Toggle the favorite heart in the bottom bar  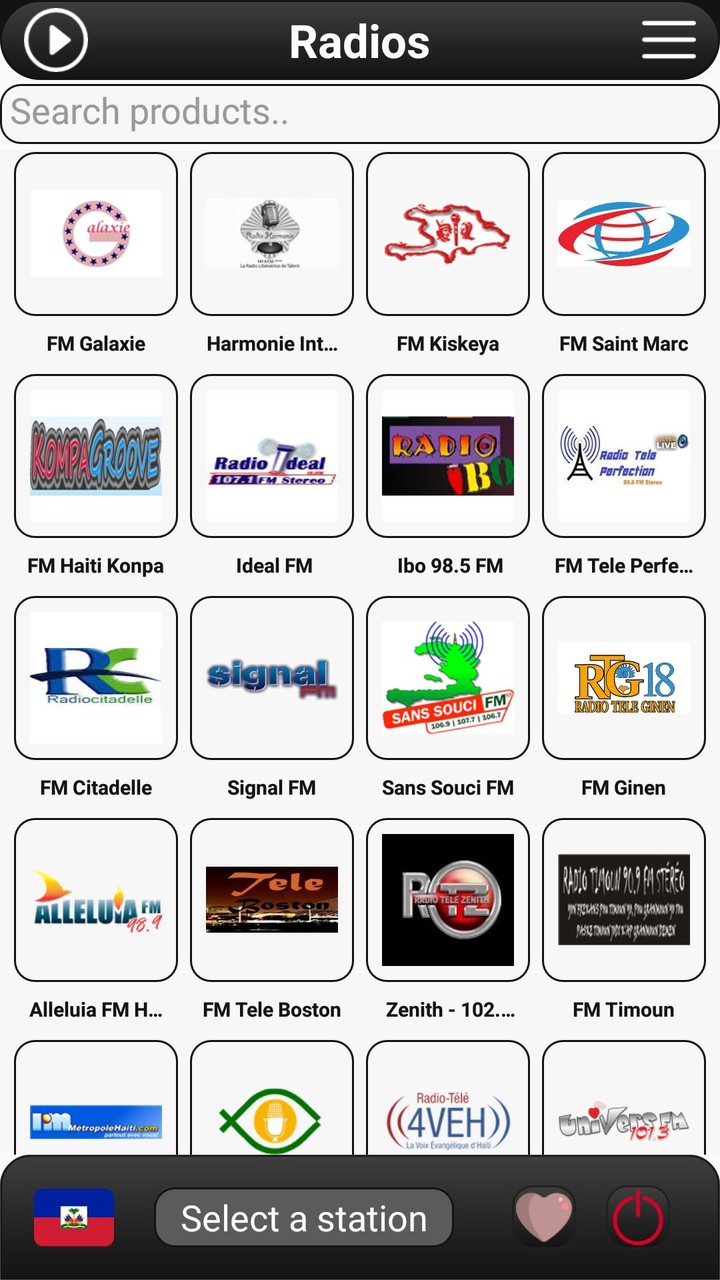coord(545,1218)
